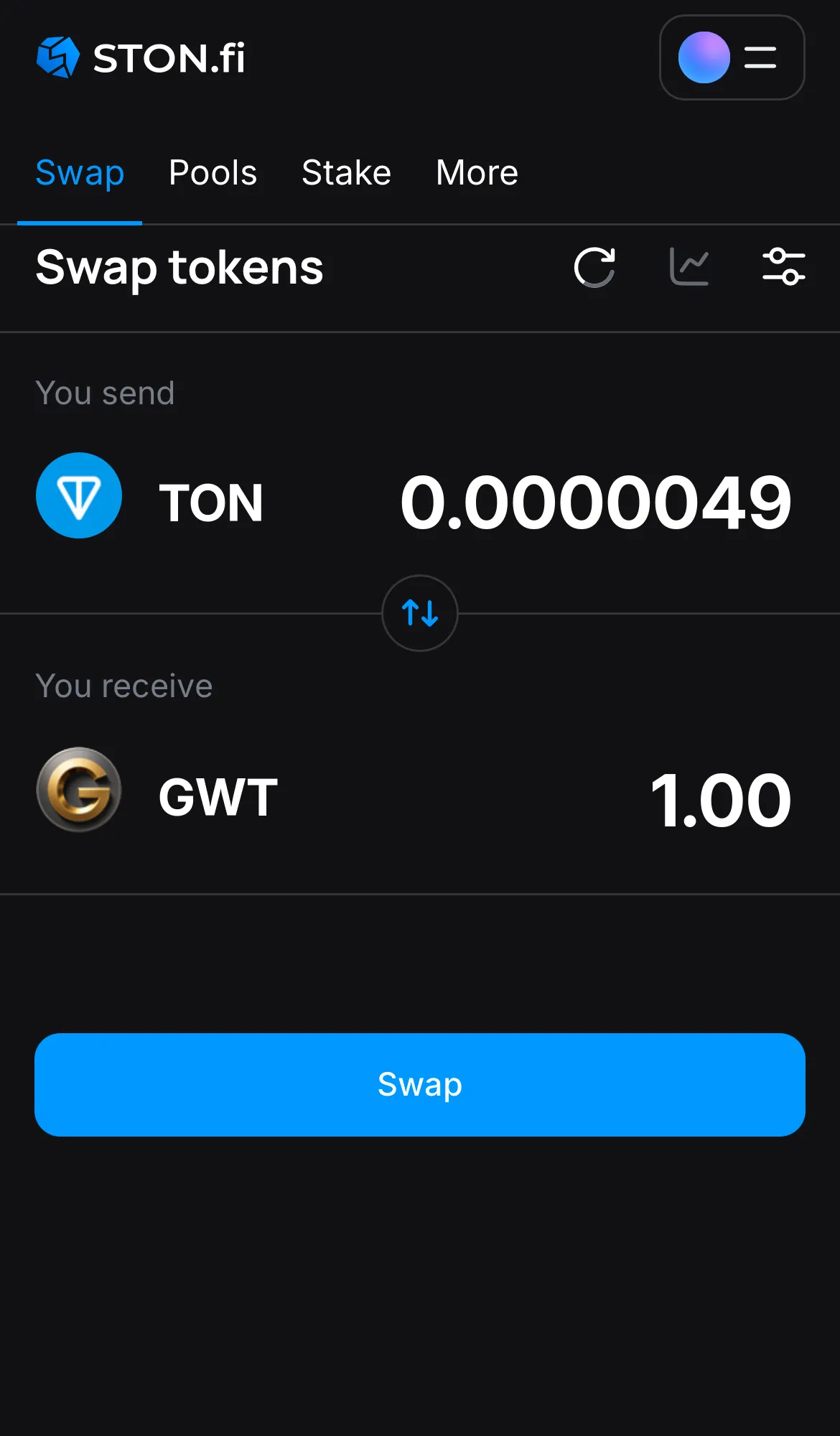Click the GWT token icon
Image resolution: width=840 pixels, height=1436 pixels.
tap(79, 790)
